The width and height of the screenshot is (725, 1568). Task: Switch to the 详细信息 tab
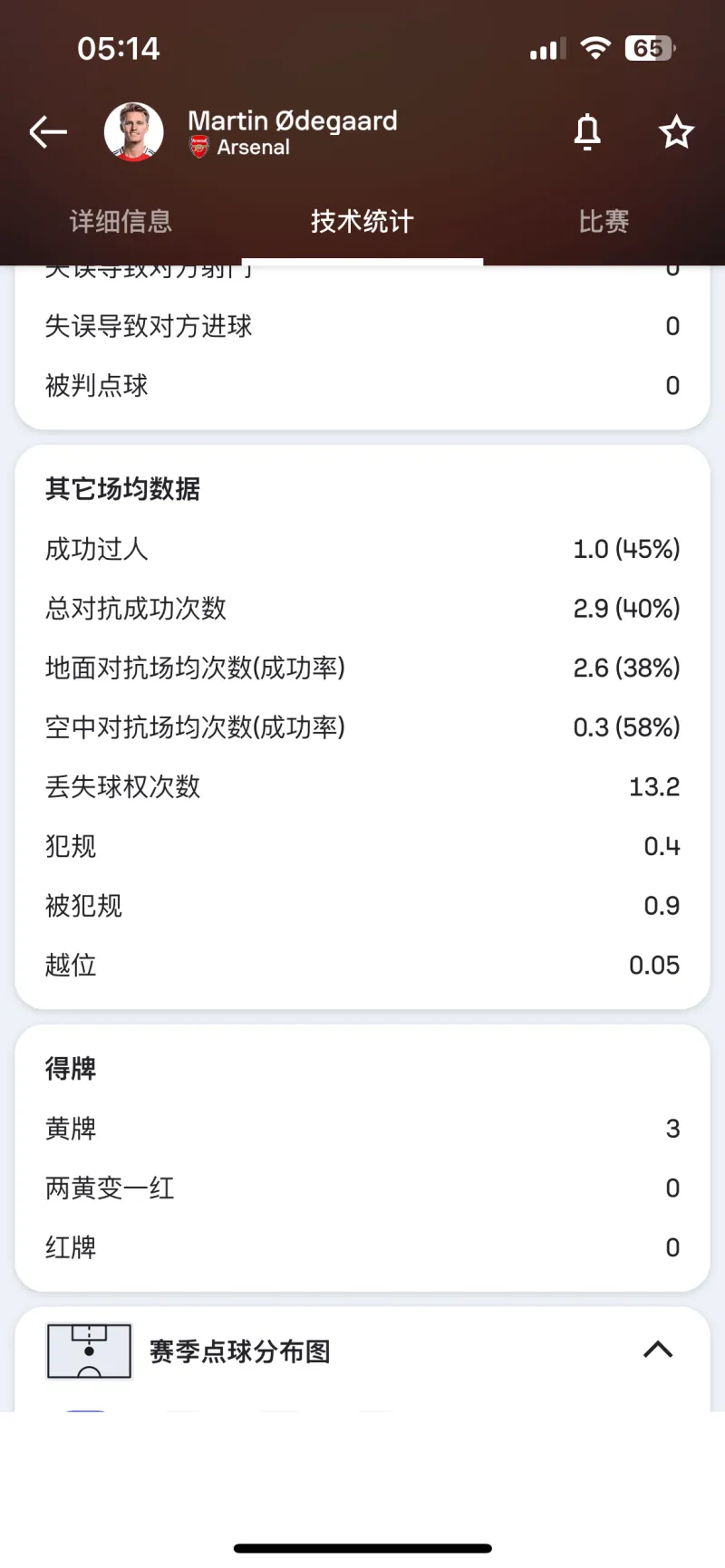coord(121,221)
